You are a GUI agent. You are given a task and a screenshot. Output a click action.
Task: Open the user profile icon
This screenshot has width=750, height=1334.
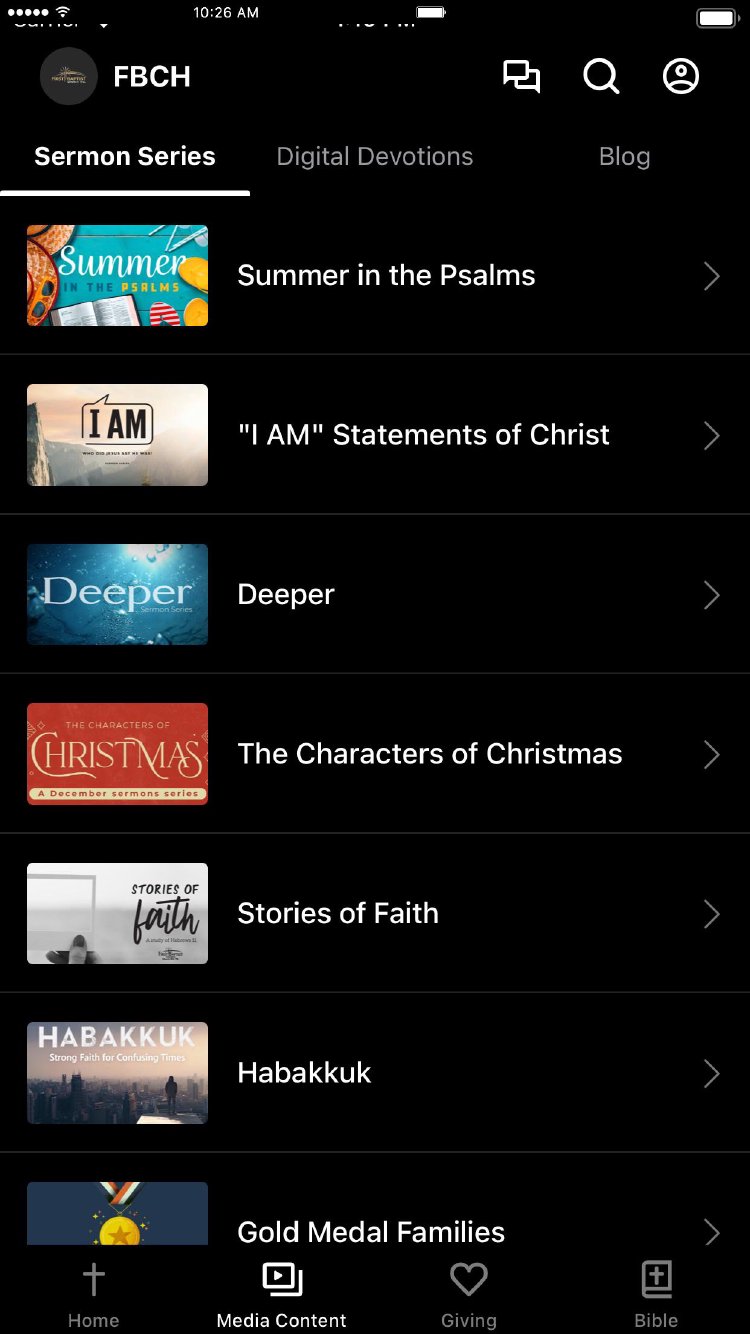coord(681,77)
